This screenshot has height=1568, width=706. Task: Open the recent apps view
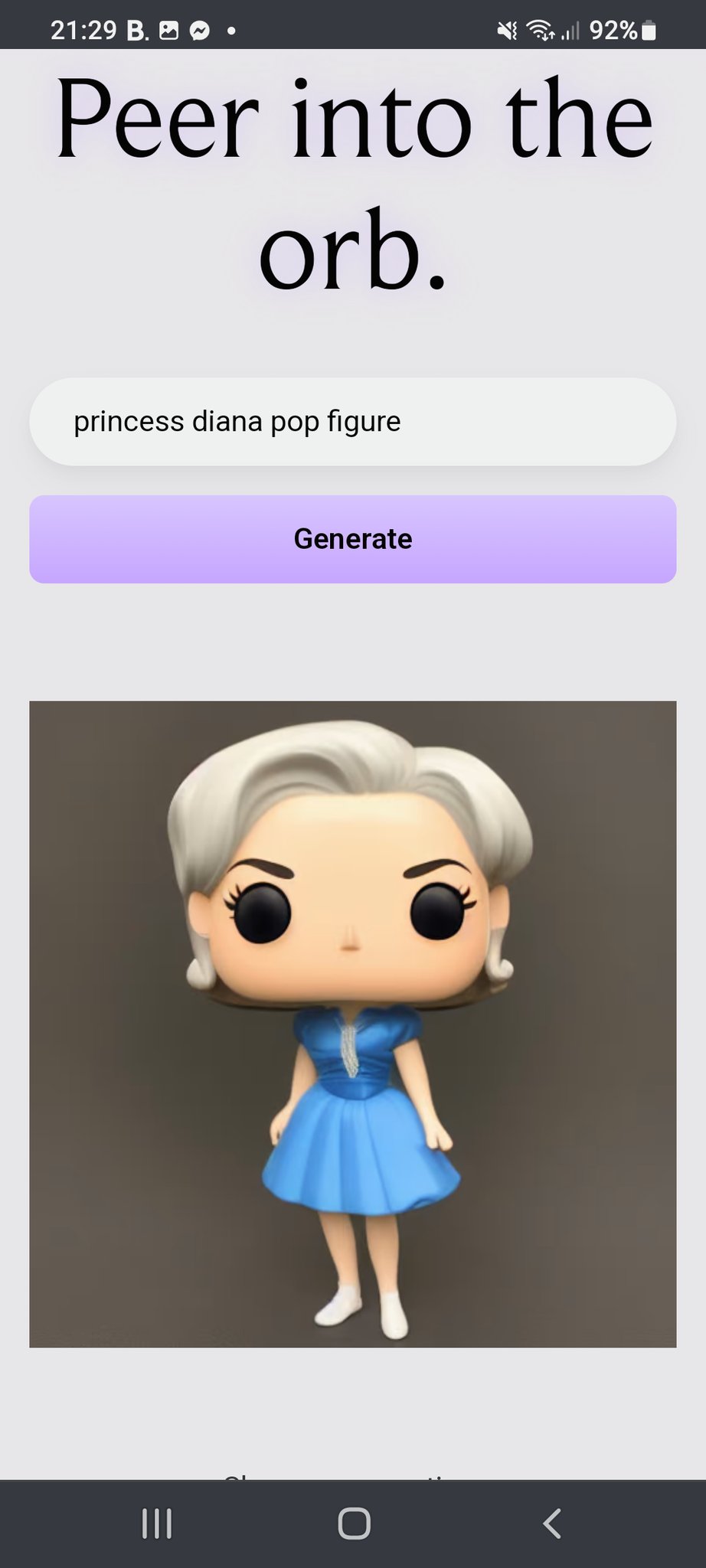point(157,1524)
